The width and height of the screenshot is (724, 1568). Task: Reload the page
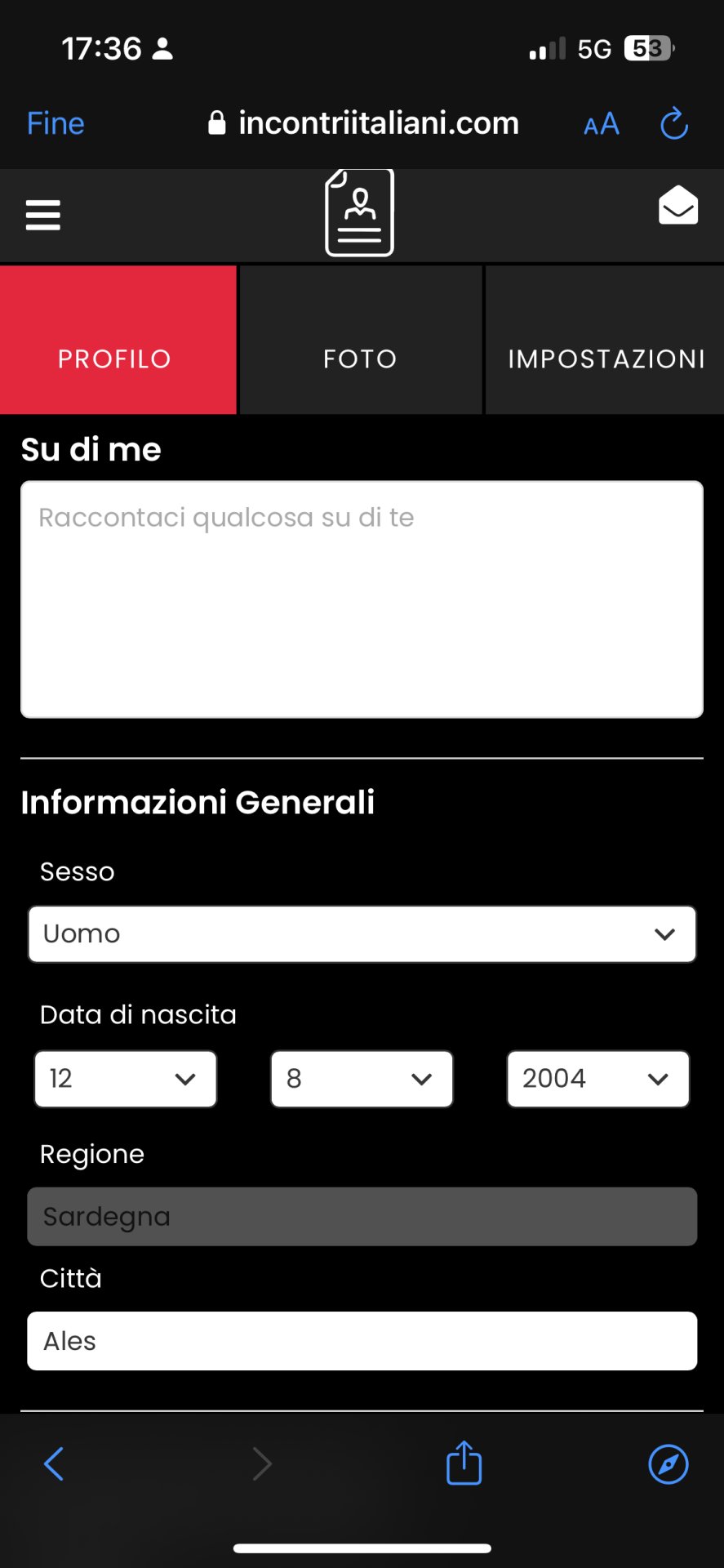coord(674,123)
